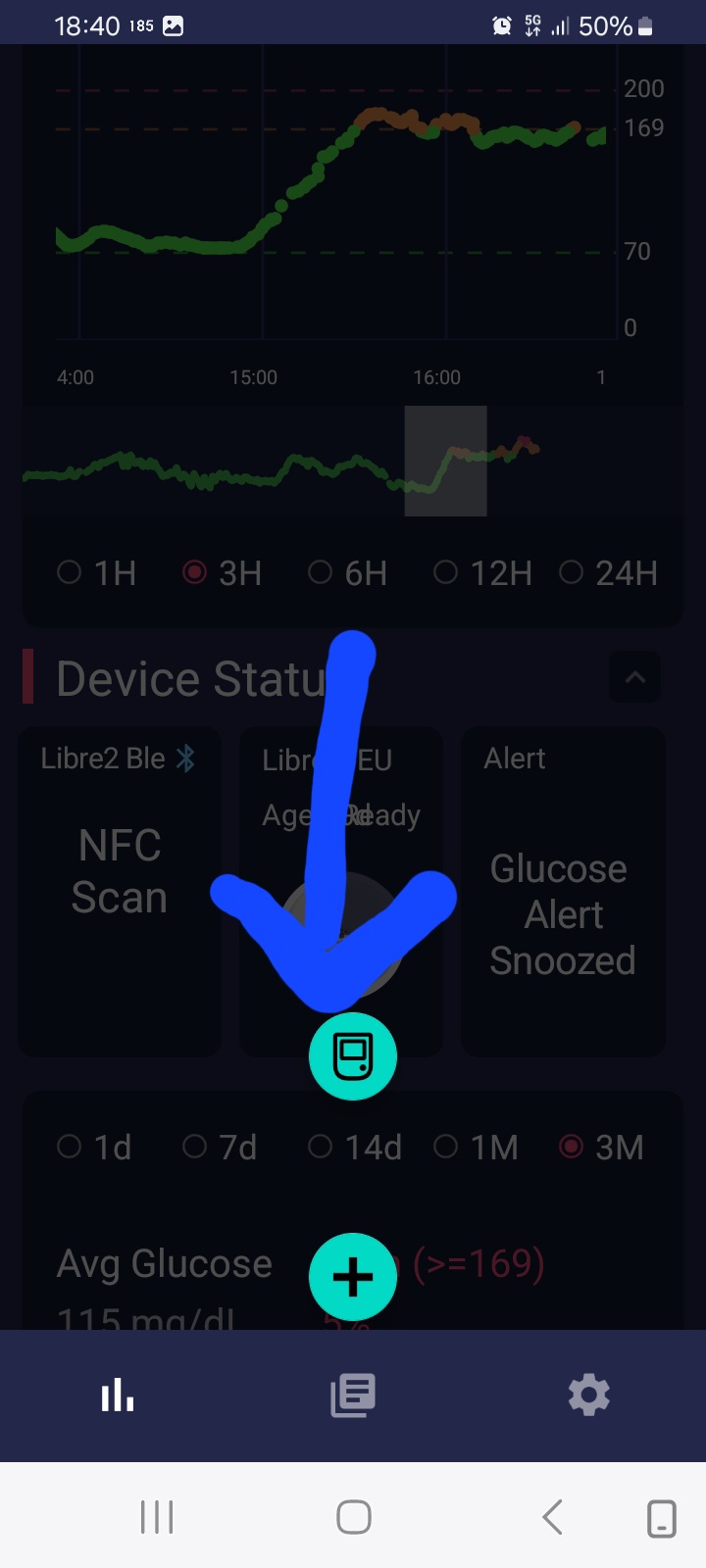The image size is (706, 1568).
Task: Tap the teal reader device button
Action: [353, 1056]
